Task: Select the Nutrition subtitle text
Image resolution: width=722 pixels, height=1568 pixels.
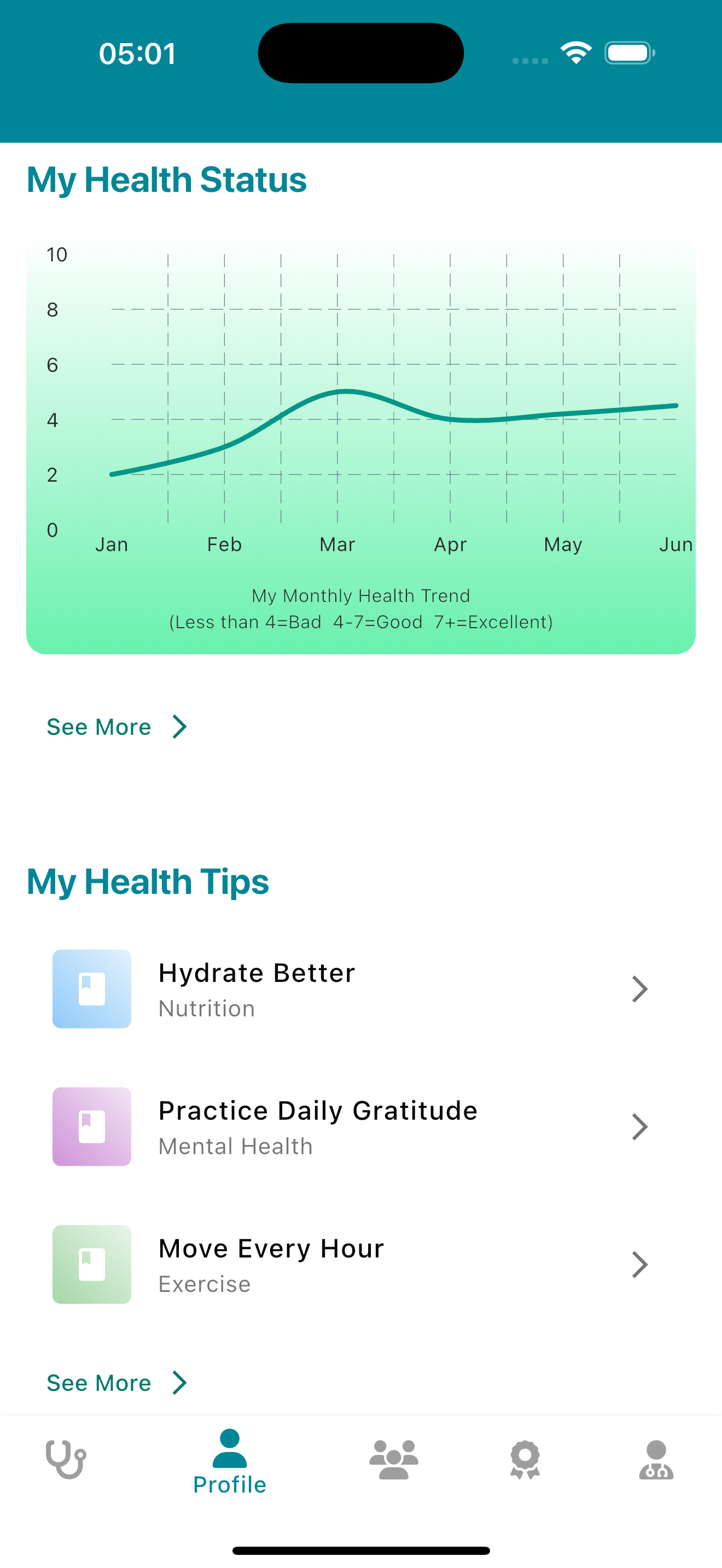Action: [207, 1008]
